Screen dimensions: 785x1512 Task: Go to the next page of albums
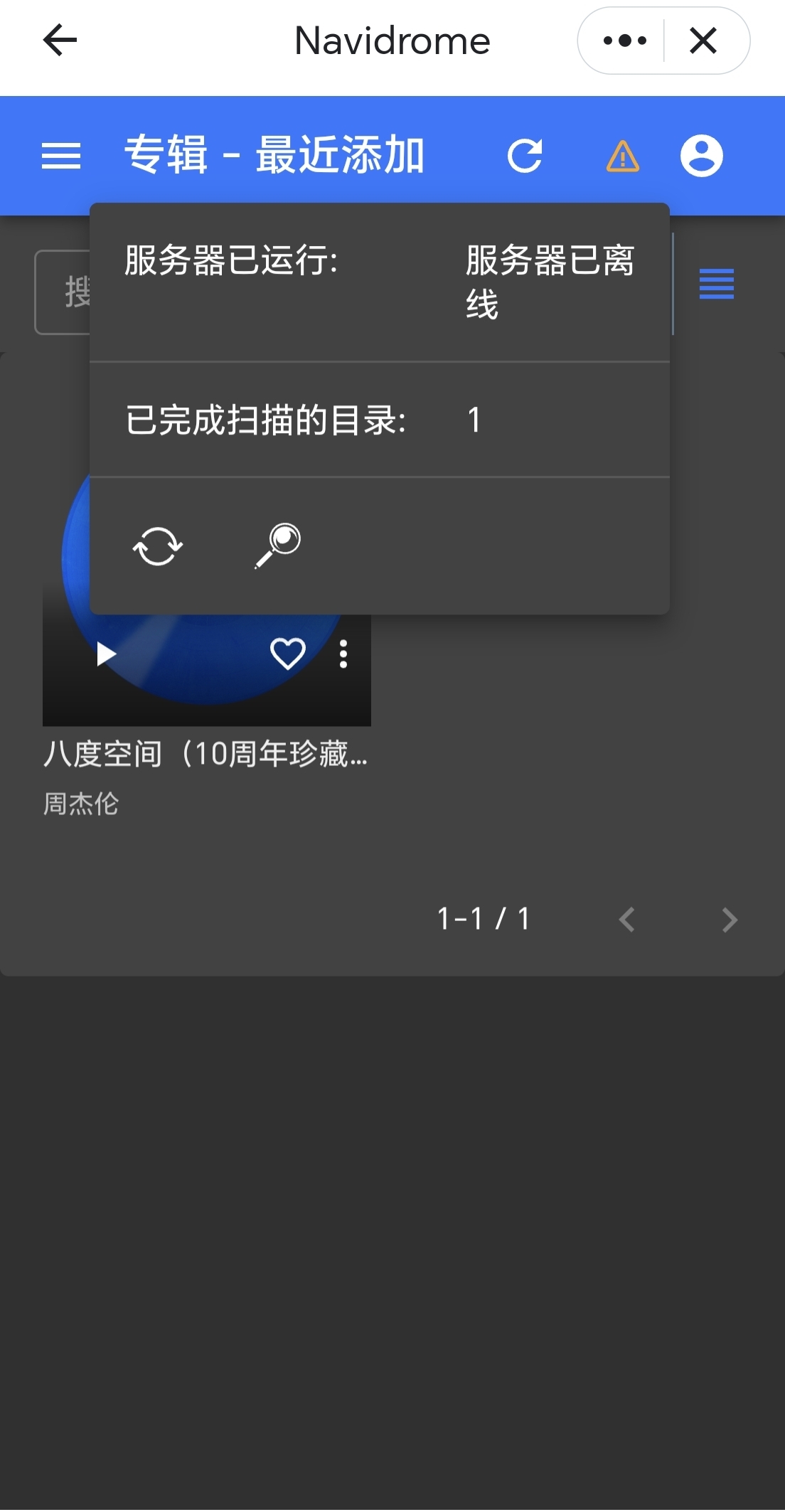coord(729,920)
